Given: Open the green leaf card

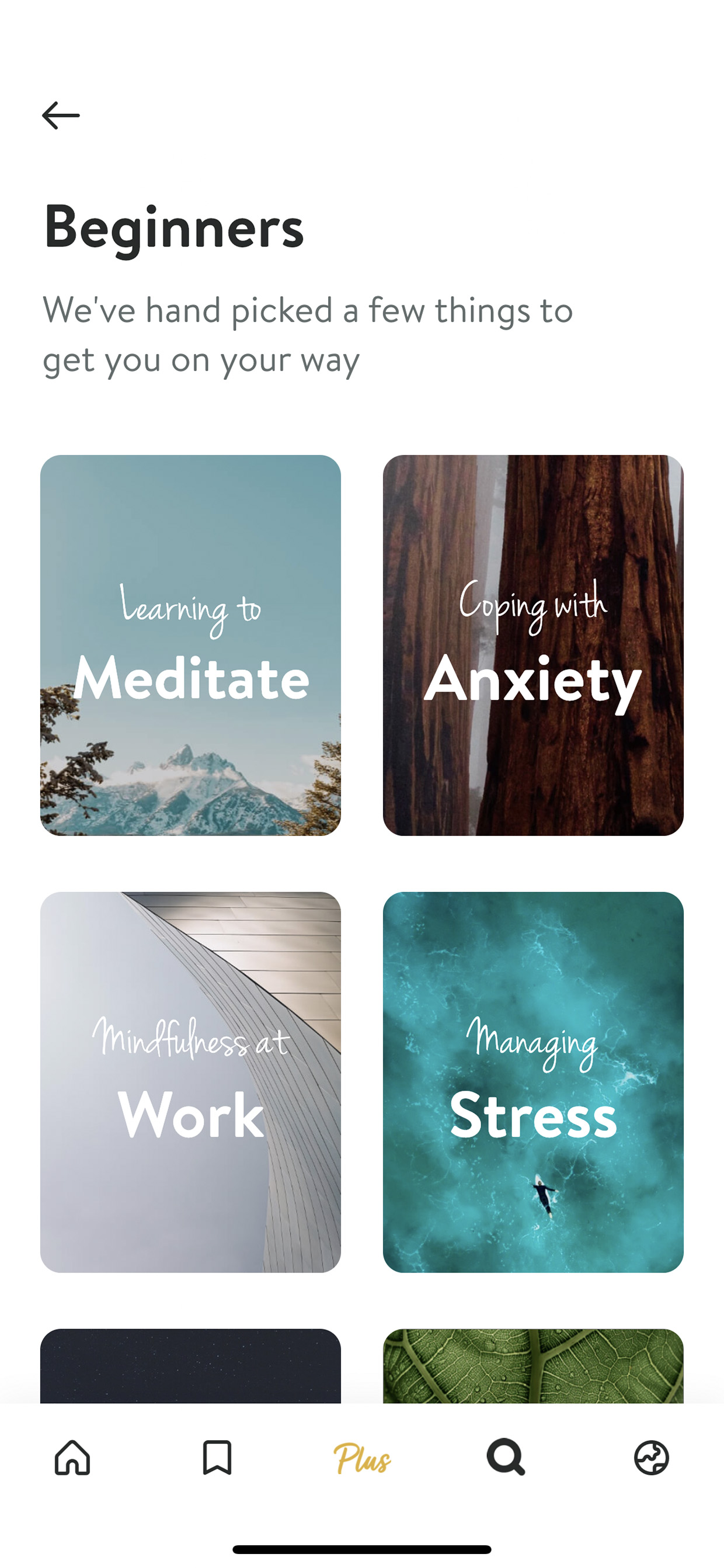Looking at the screenshot, I should [533, 1366].
